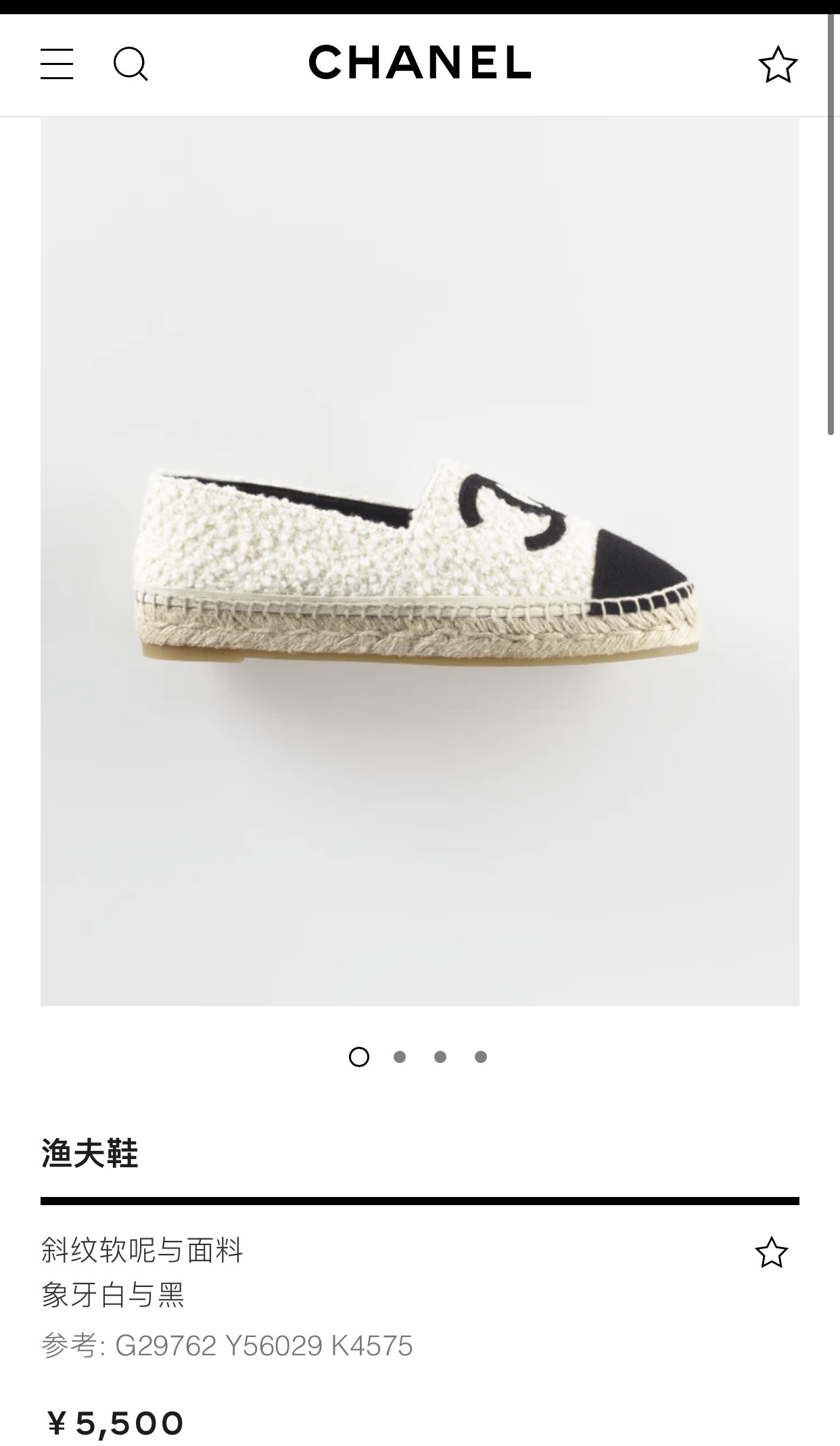The image size is (840, 1446).
Task: Open the espadrille product photo
Action: (419, 562)
